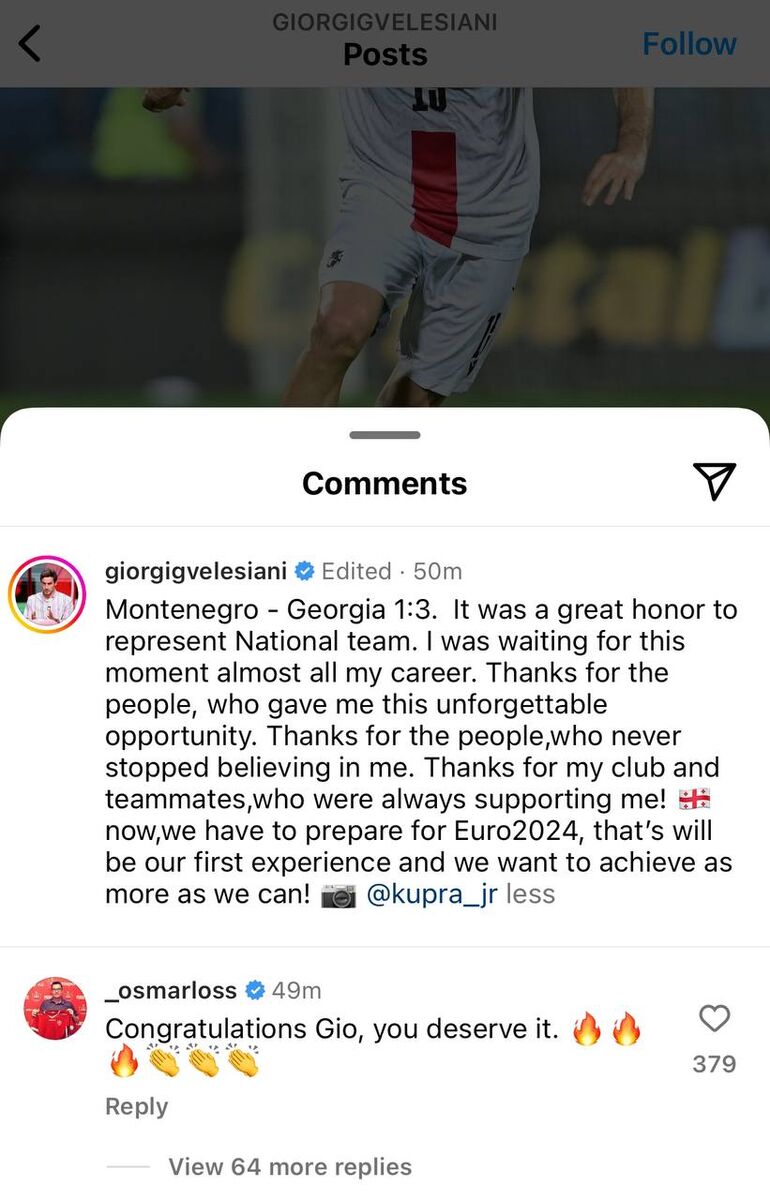Open the _osmarloss username
This screenshot has width=770, height=1200.
point(171,990)
